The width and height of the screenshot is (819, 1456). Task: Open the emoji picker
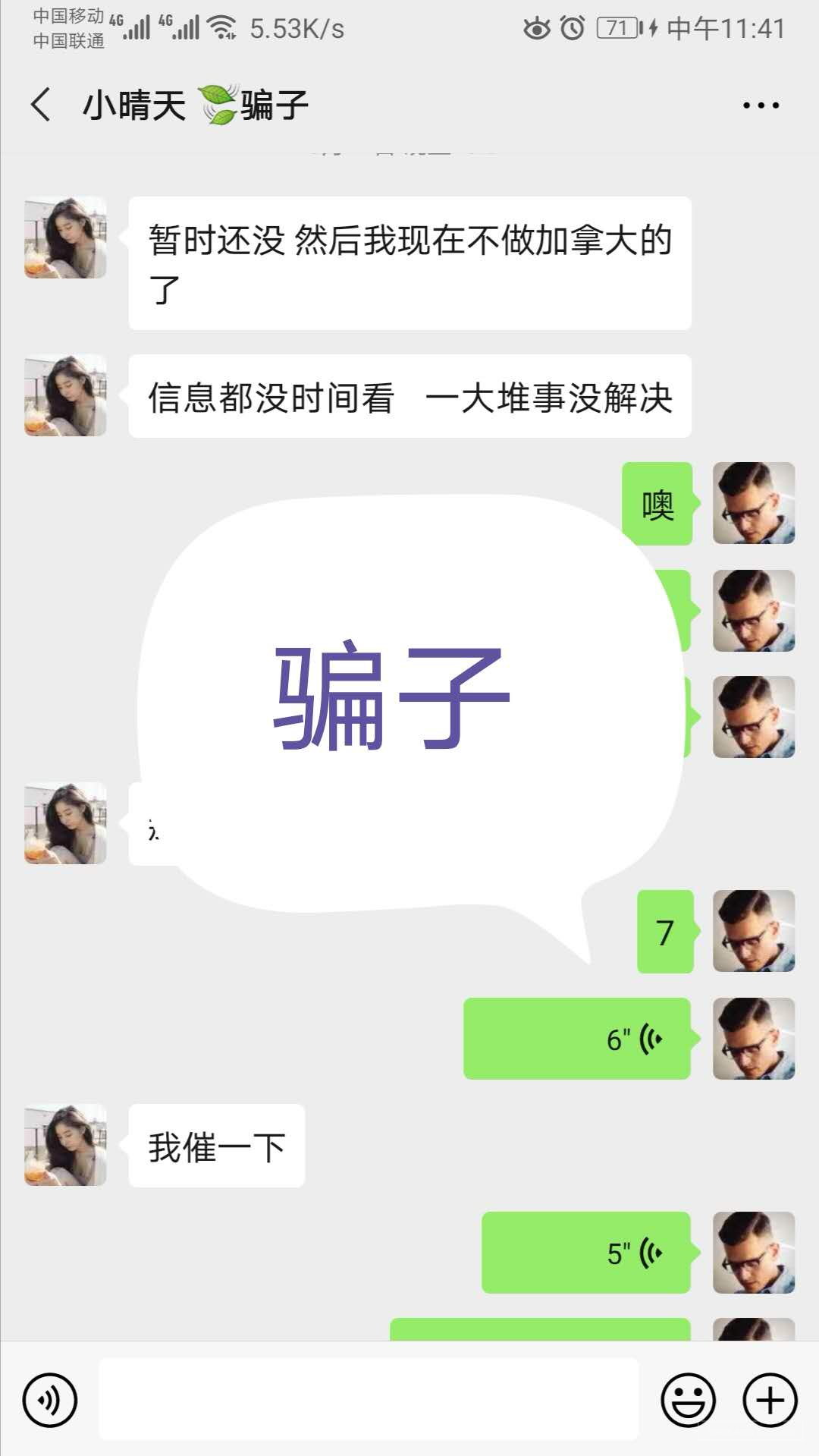[x=688, y=1400]
